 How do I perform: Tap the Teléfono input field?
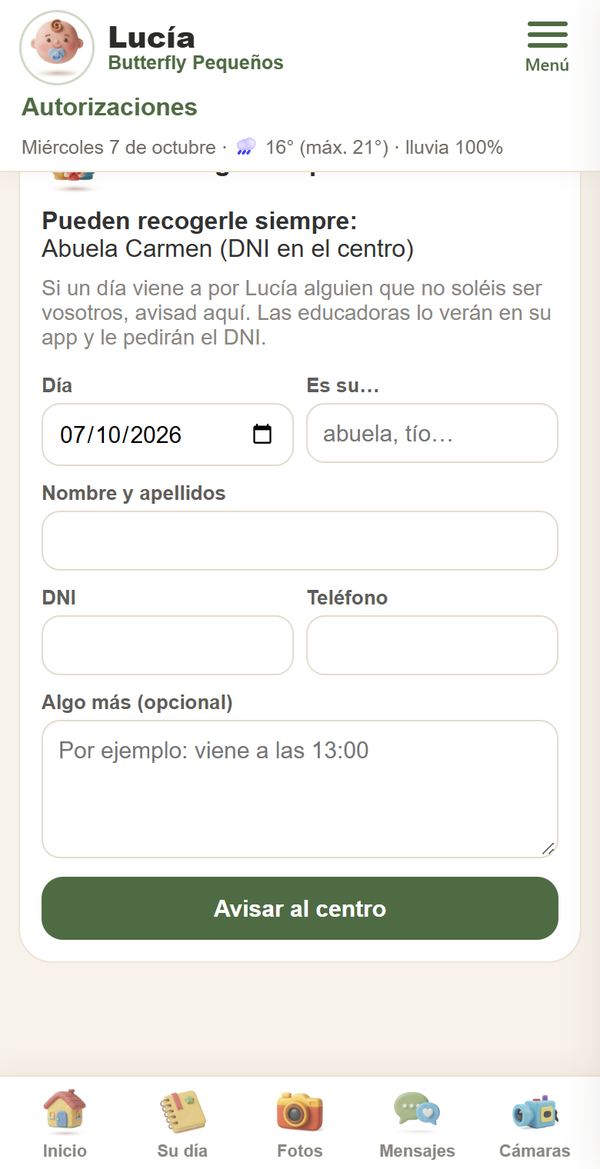click(432, 645)
